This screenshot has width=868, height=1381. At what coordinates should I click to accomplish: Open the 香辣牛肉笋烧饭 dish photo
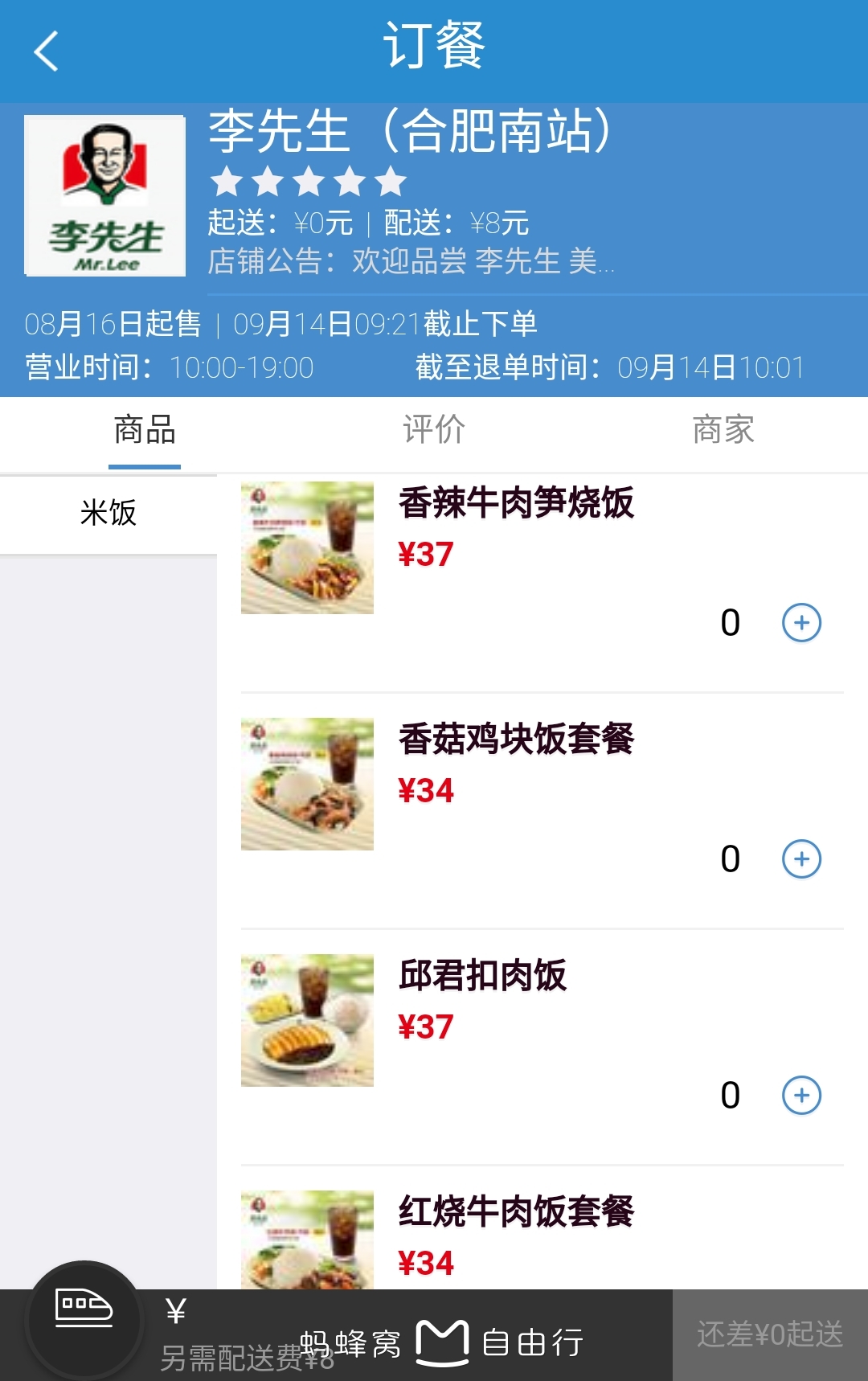pyautogui.click(x=307, y=548)
